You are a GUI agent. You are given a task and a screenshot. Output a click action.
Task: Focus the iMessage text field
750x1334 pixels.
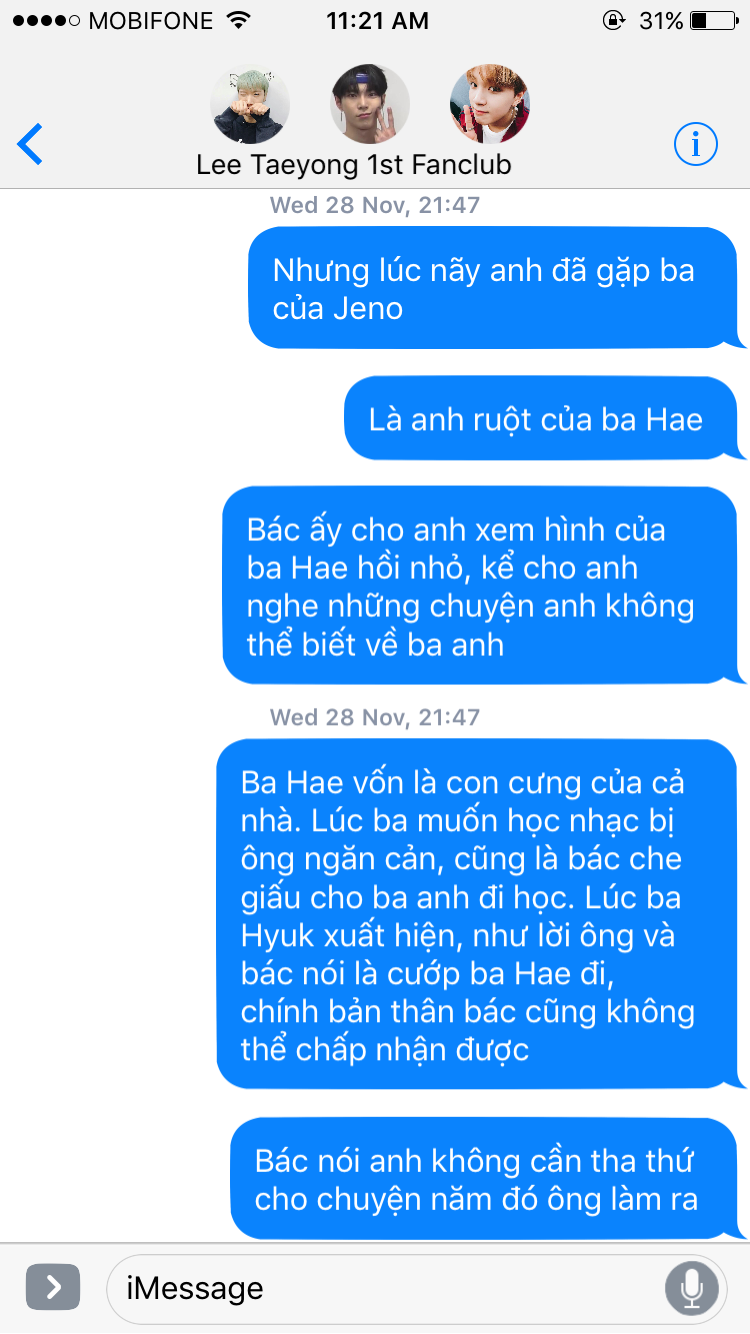click(x=380, y=1288)
